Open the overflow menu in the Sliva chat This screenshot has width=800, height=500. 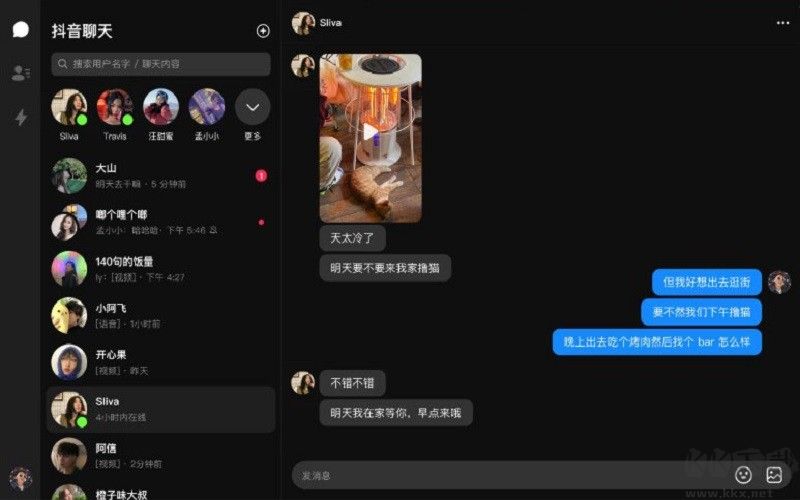tap(782, 22)
